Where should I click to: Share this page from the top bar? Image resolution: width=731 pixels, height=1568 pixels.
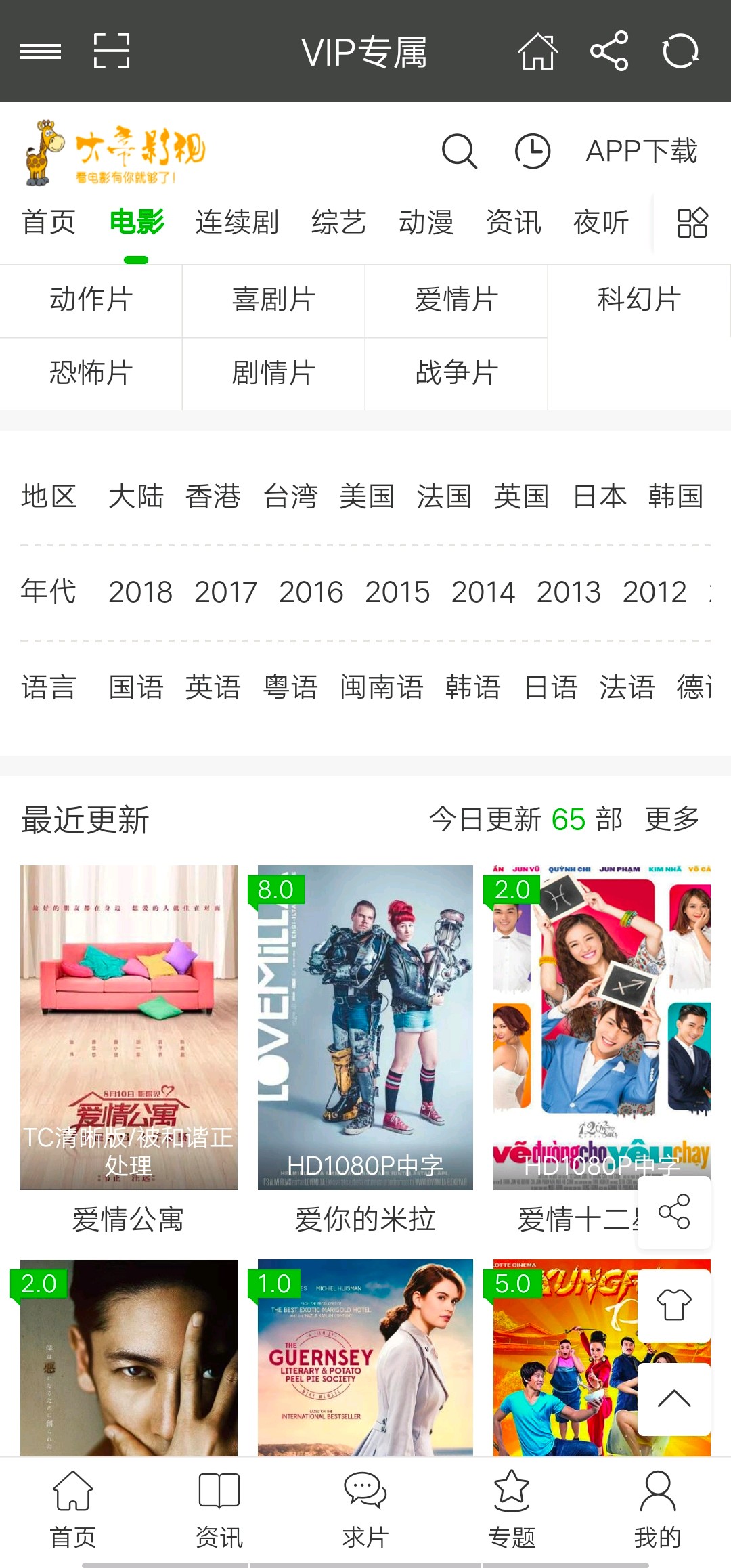[x=609, y=51]
